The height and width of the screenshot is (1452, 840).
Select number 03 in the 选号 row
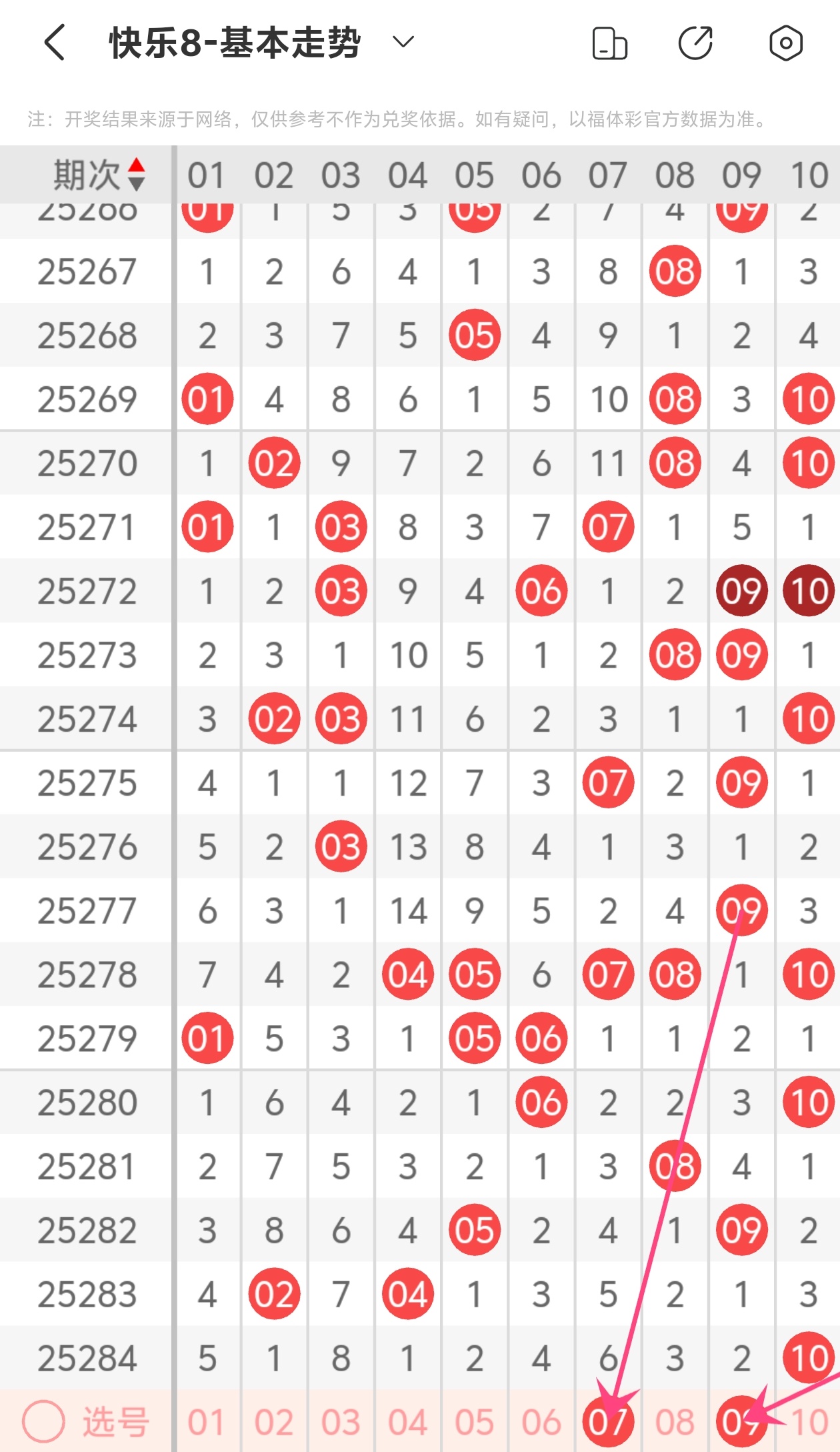coord(341,1422)
